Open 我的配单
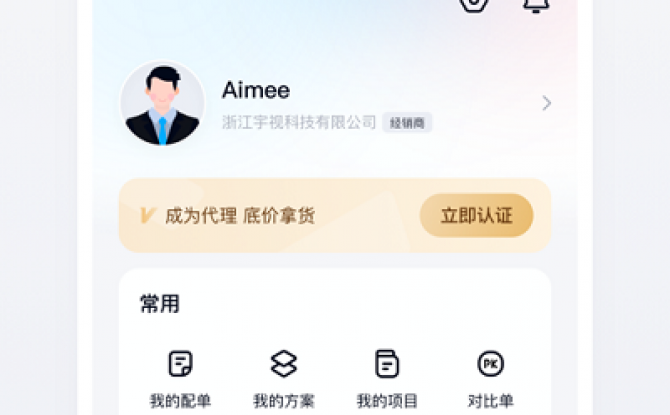 (x=180, y=379)
